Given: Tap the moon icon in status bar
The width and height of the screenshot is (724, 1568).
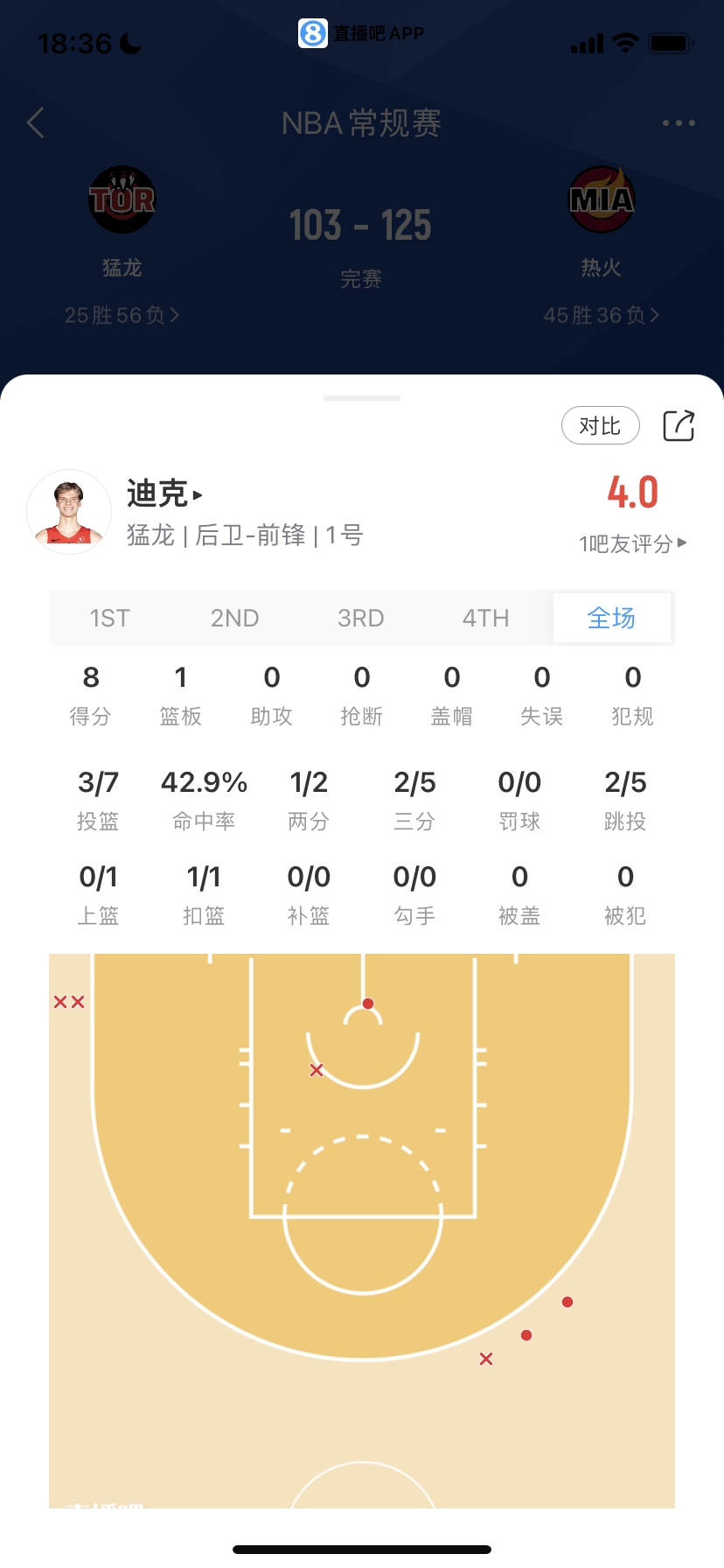Looking at the screenshot, I should pyautogui.click(x=129, y=41).
